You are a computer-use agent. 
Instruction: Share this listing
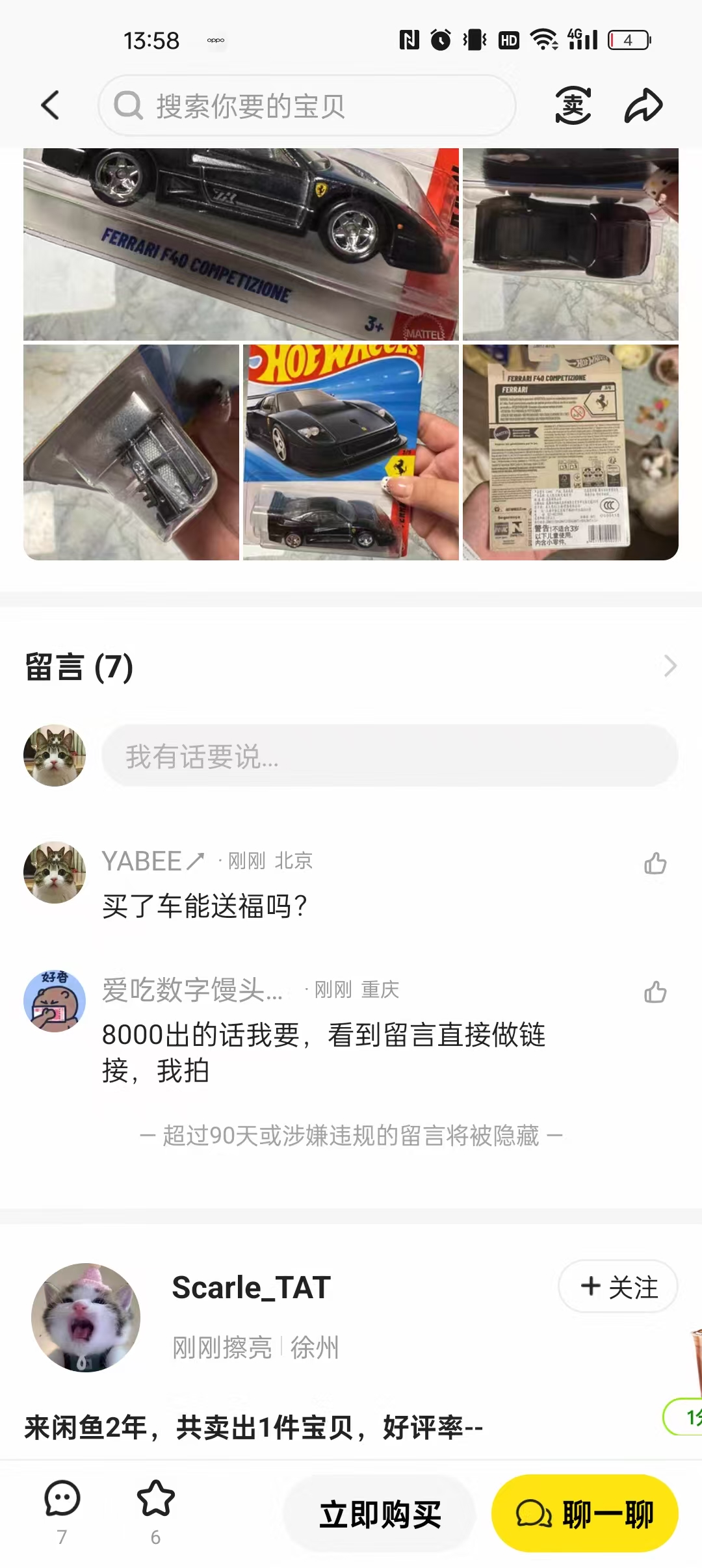coord(643,105)
